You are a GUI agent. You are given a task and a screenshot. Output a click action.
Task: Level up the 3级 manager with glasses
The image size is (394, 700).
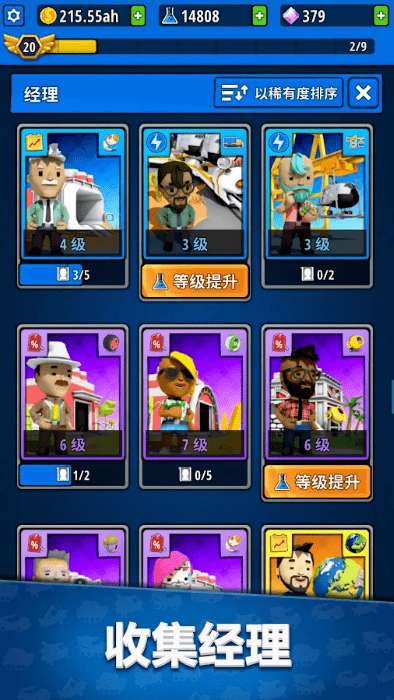click(x=195, y=282)
